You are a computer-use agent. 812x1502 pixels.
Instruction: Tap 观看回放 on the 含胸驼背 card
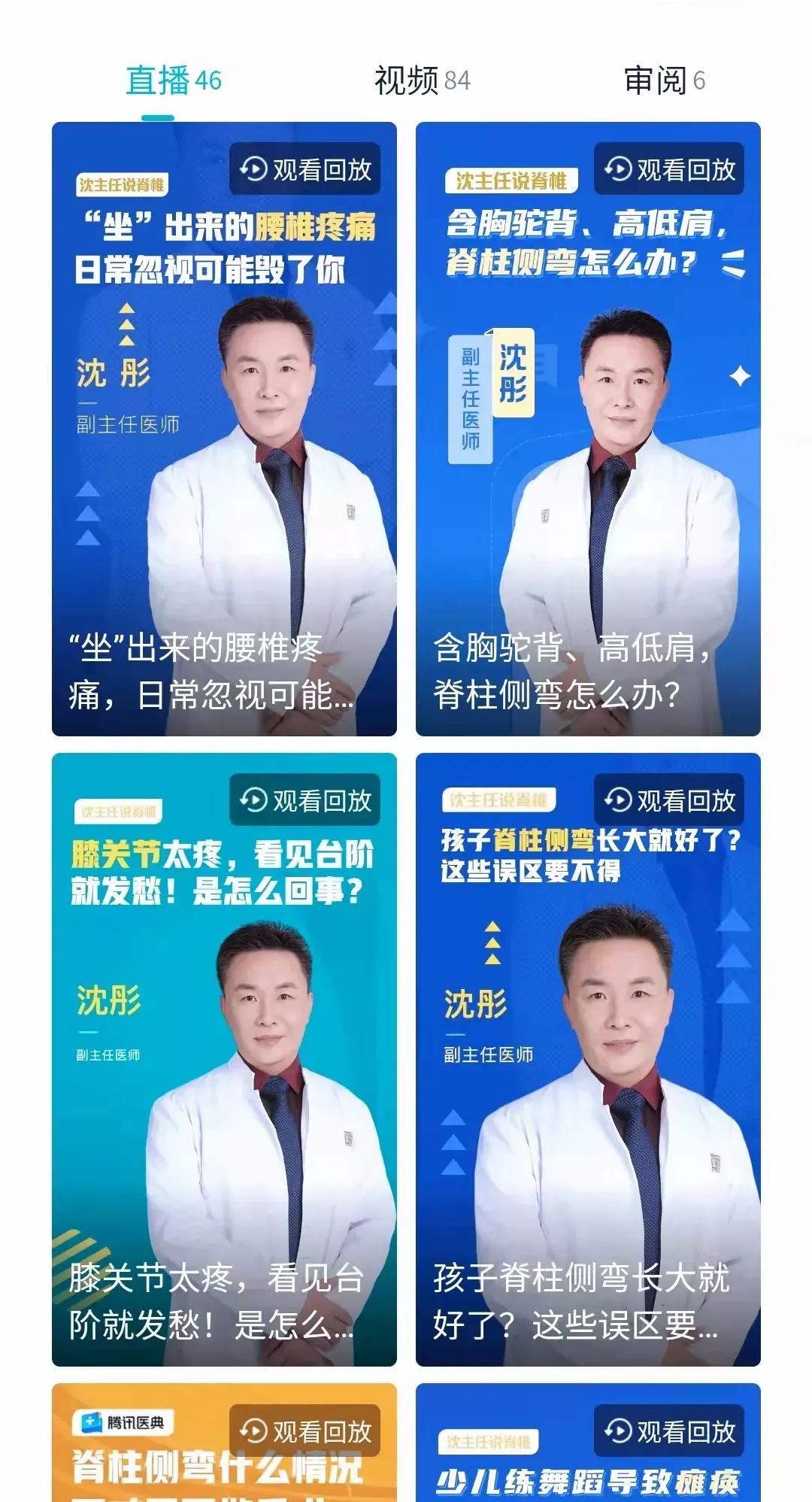coord(669,170)
